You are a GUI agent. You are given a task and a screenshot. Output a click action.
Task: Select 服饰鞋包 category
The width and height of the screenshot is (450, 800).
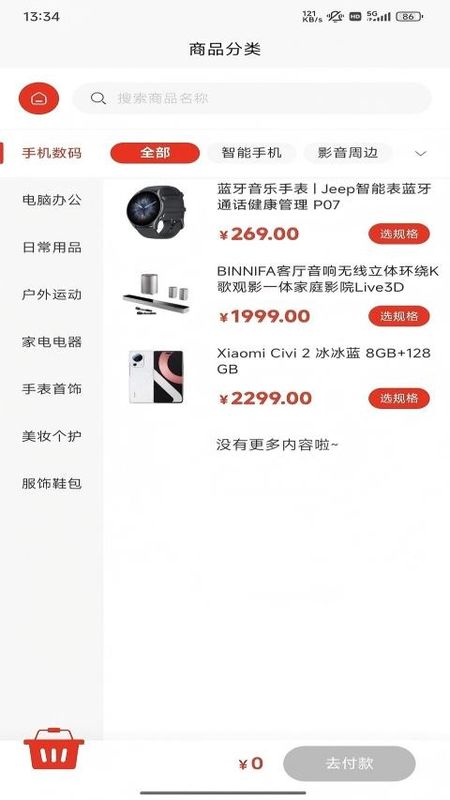[52, 484]
